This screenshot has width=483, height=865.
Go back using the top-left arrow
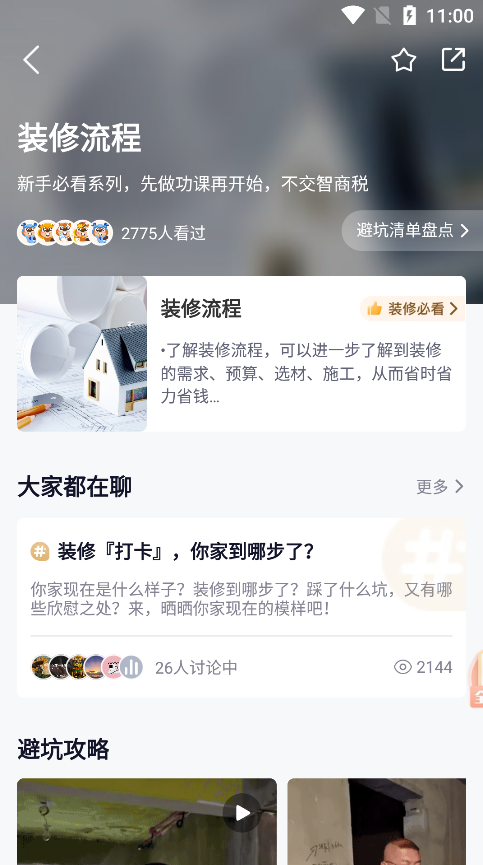coord(31,60)
